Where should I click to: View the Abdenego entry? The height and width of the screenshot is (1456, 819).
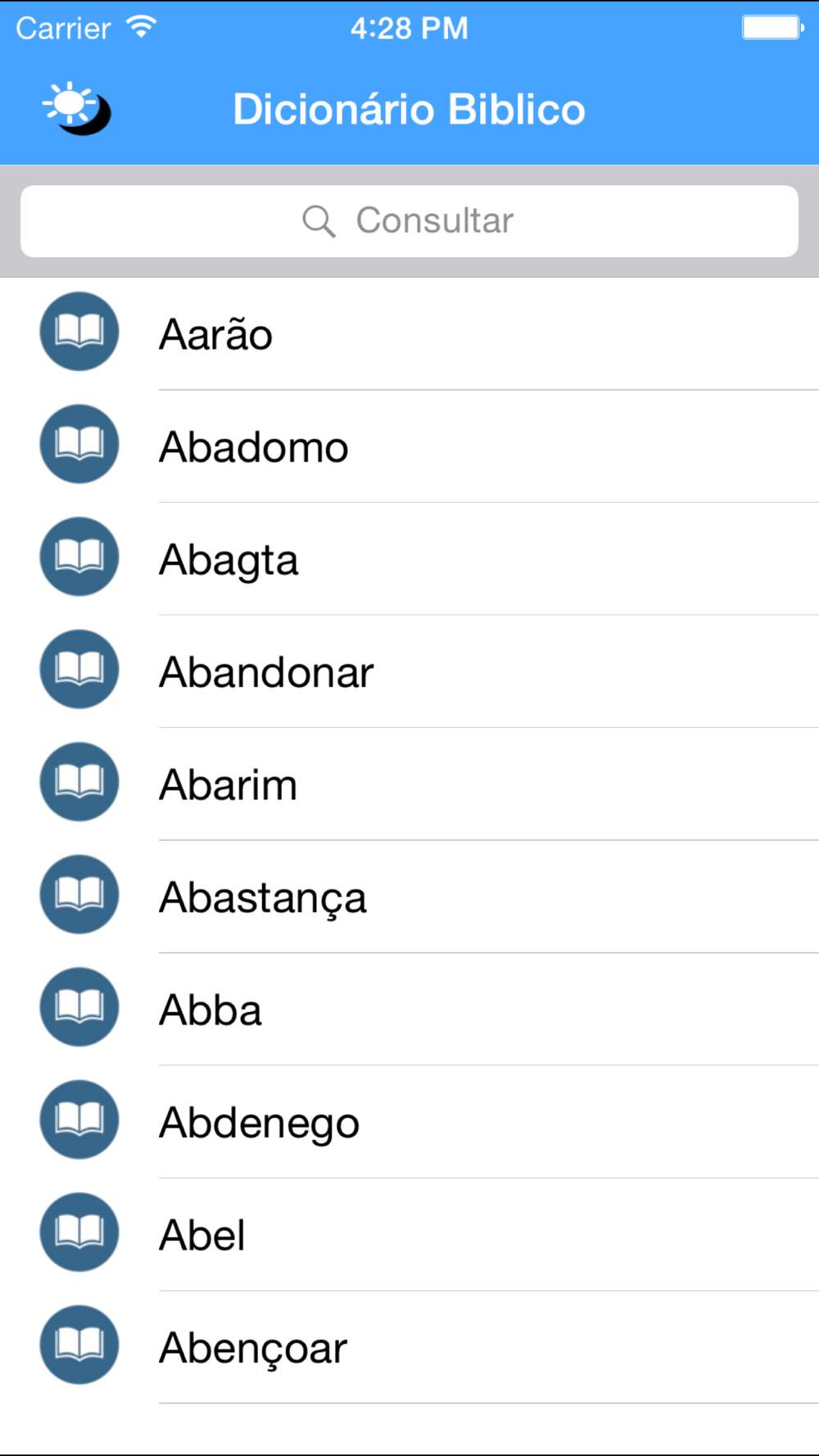pos(409,1122)
